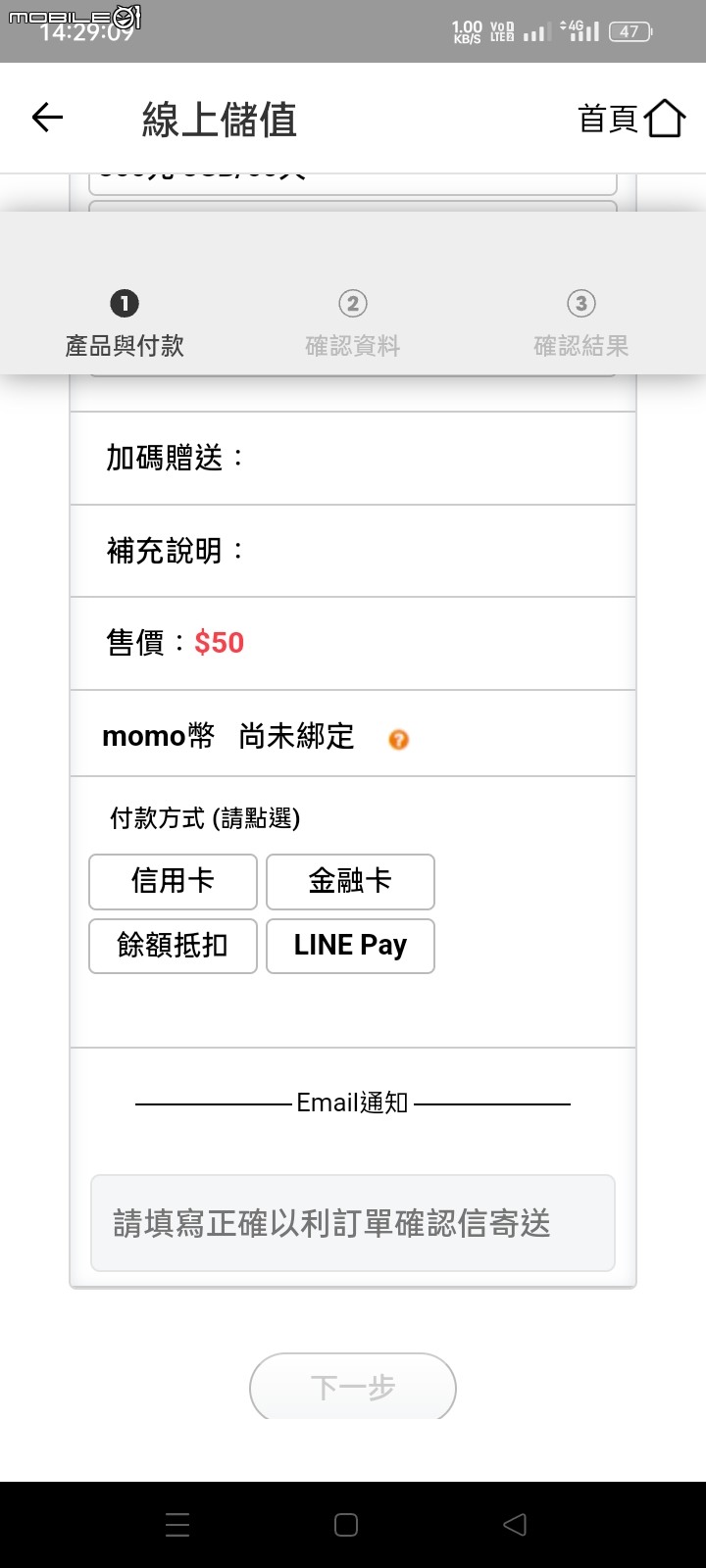Focus the Email notification input field
This screenshot has height=1568, width=706.
(x=352, y=1223)
